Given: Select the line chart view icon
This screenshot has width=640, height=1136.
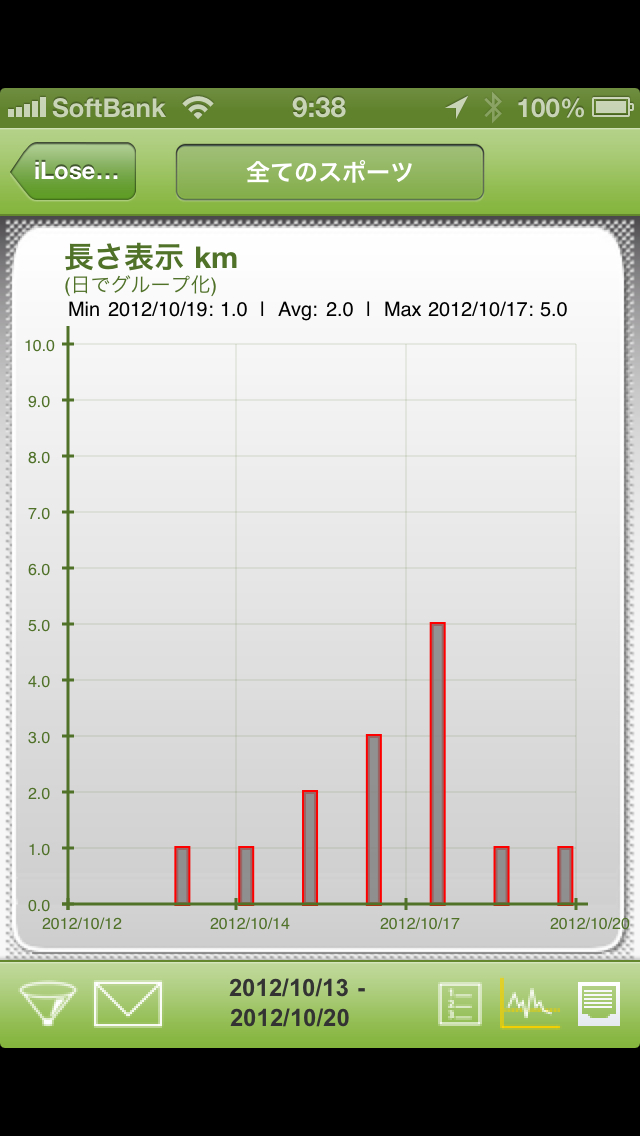Looking at the screenshot, I should coord(530,1003).
